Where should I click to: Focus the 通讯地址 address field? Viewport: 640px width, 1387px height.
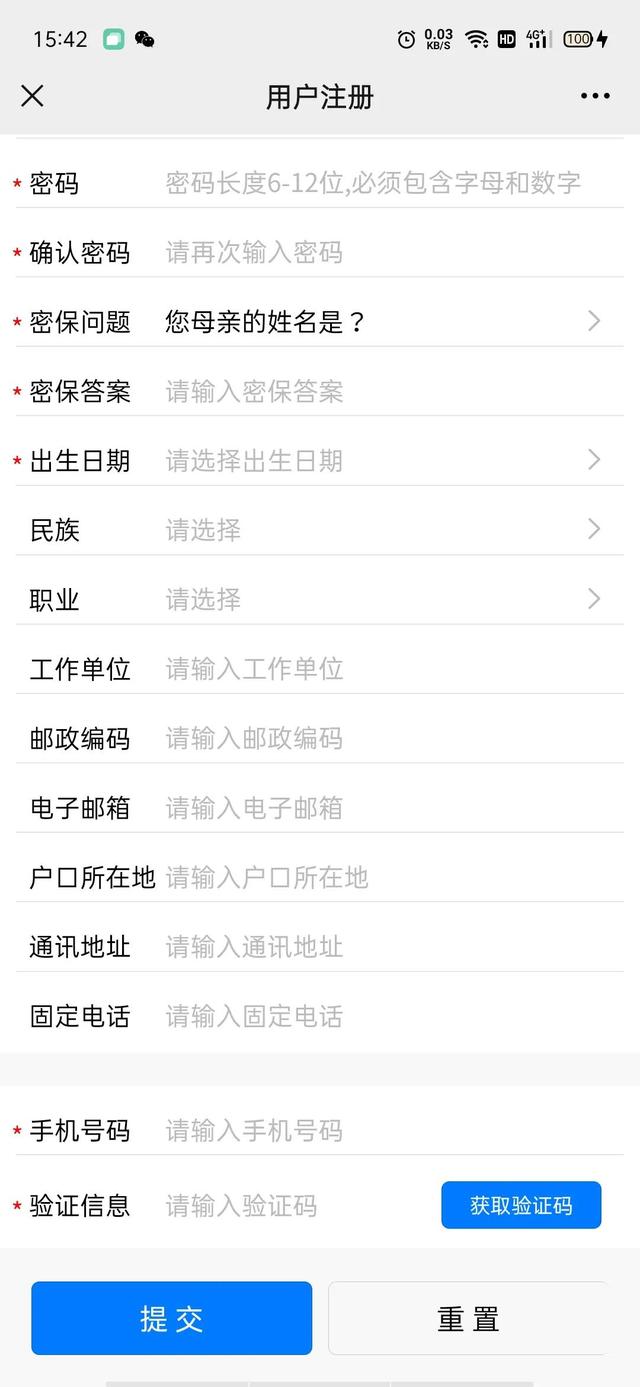click(x=394, y=947)
